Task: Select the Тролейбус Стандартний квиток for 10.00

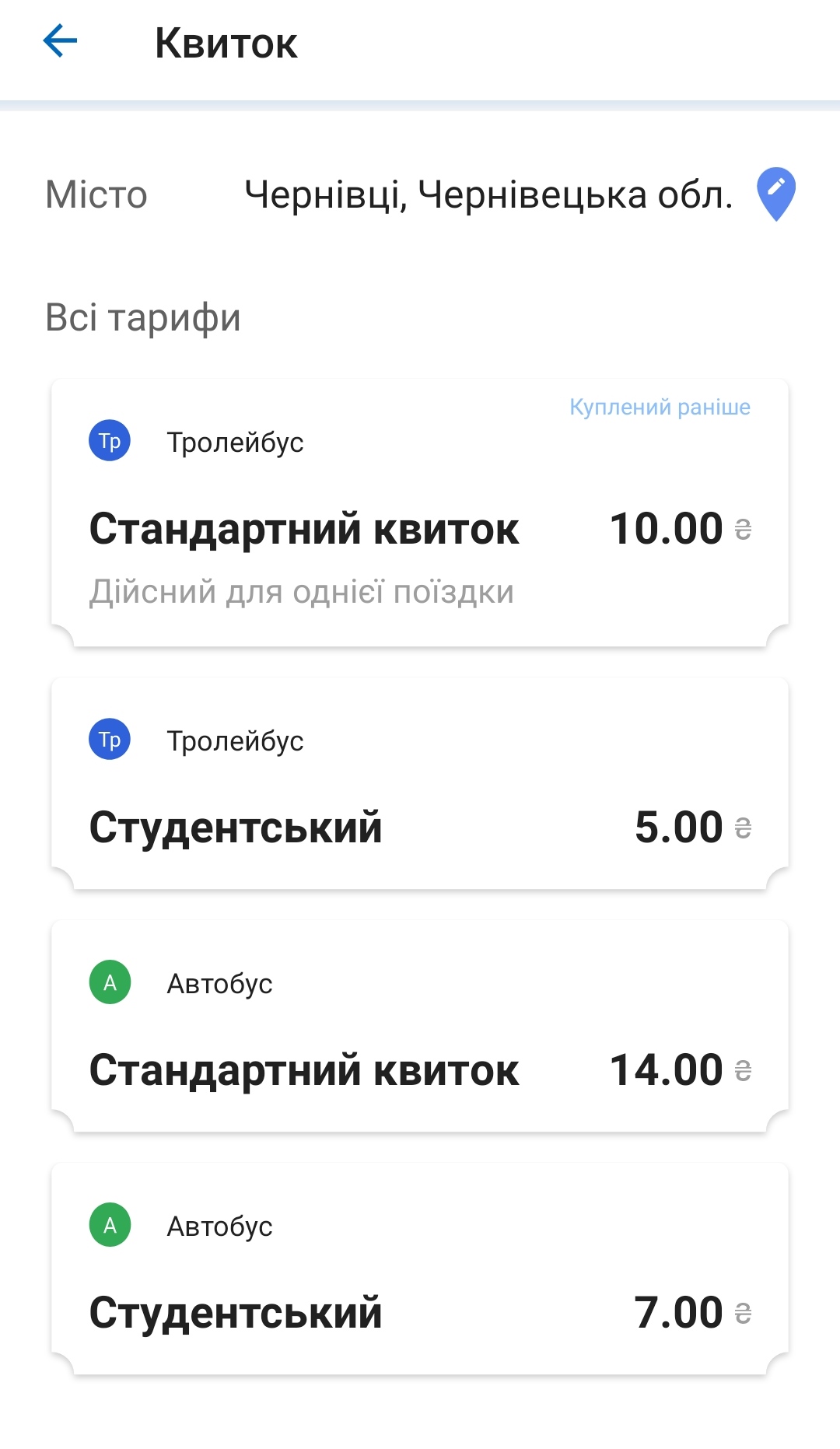Action: 420,513
